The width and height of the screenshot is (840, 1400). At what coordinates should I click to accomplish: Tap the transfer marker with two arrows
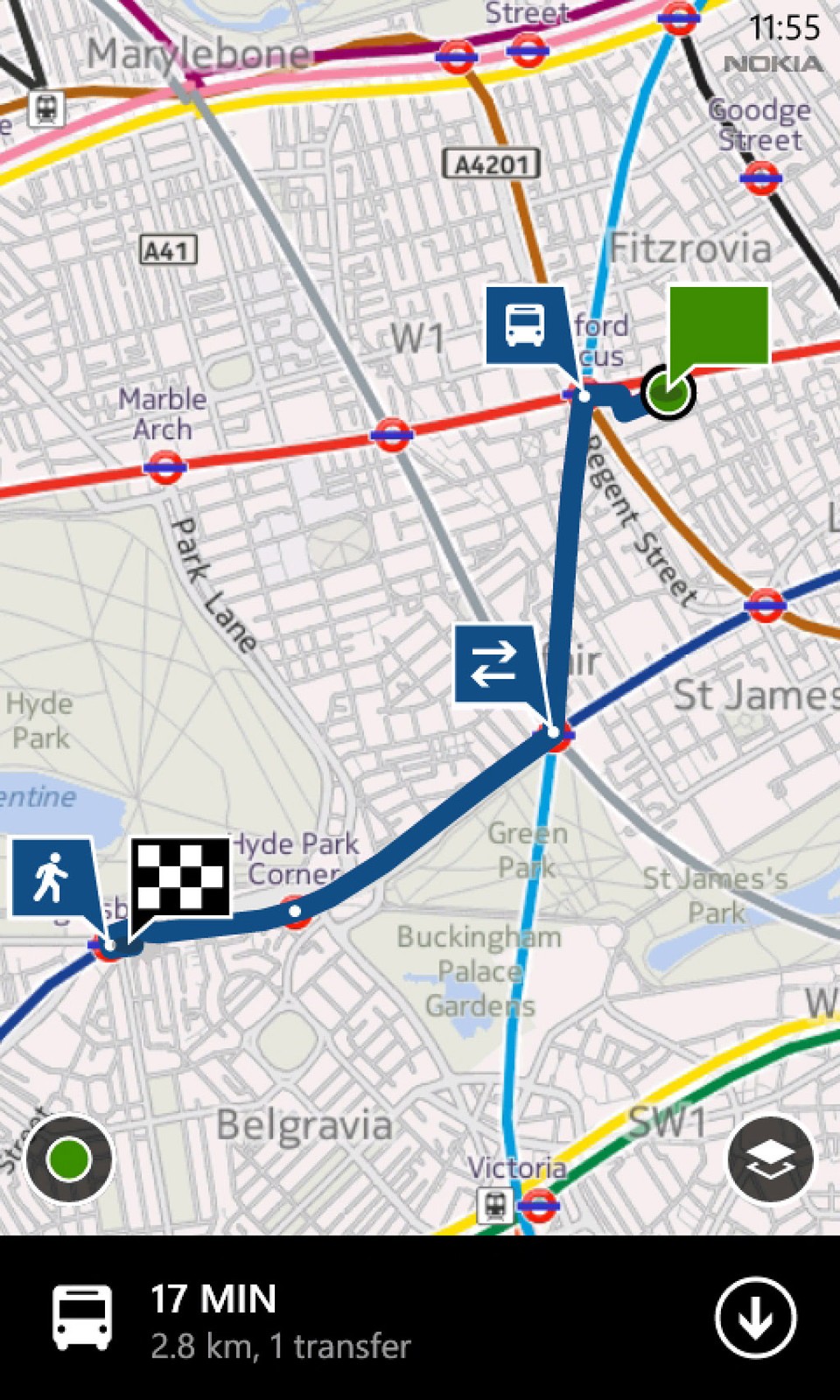493,663
